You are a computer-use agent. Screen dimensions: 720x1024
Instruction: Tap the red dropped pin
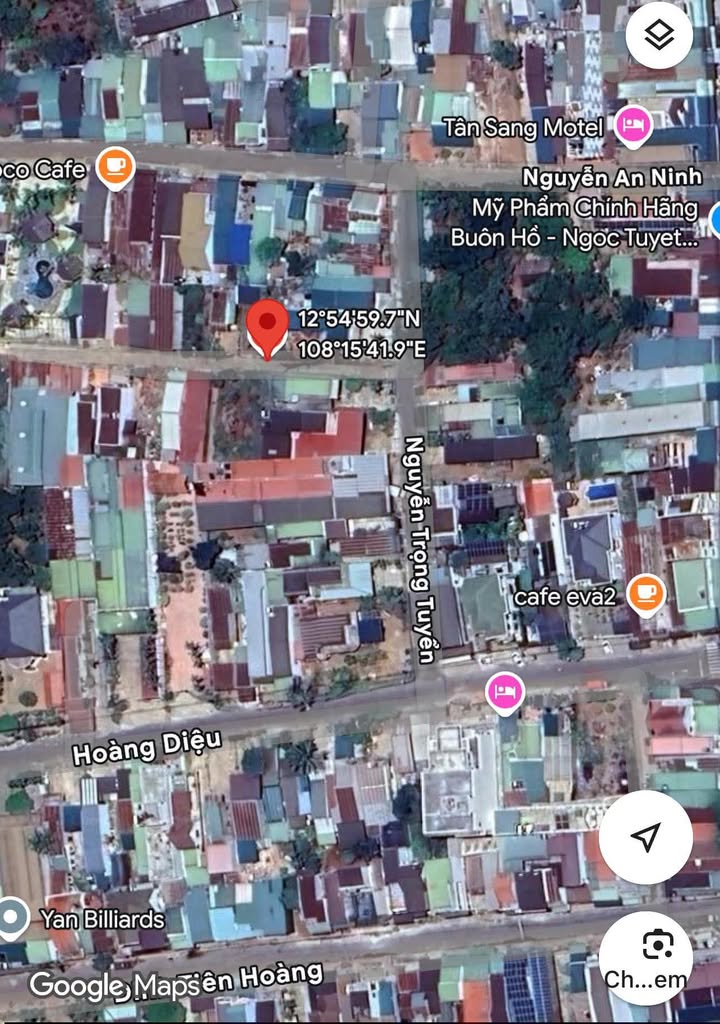click(267, 327)
